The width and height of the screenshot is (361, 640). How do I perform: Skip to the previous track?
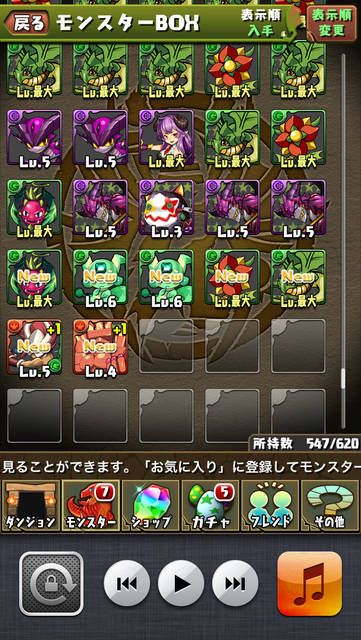[127, 584]
